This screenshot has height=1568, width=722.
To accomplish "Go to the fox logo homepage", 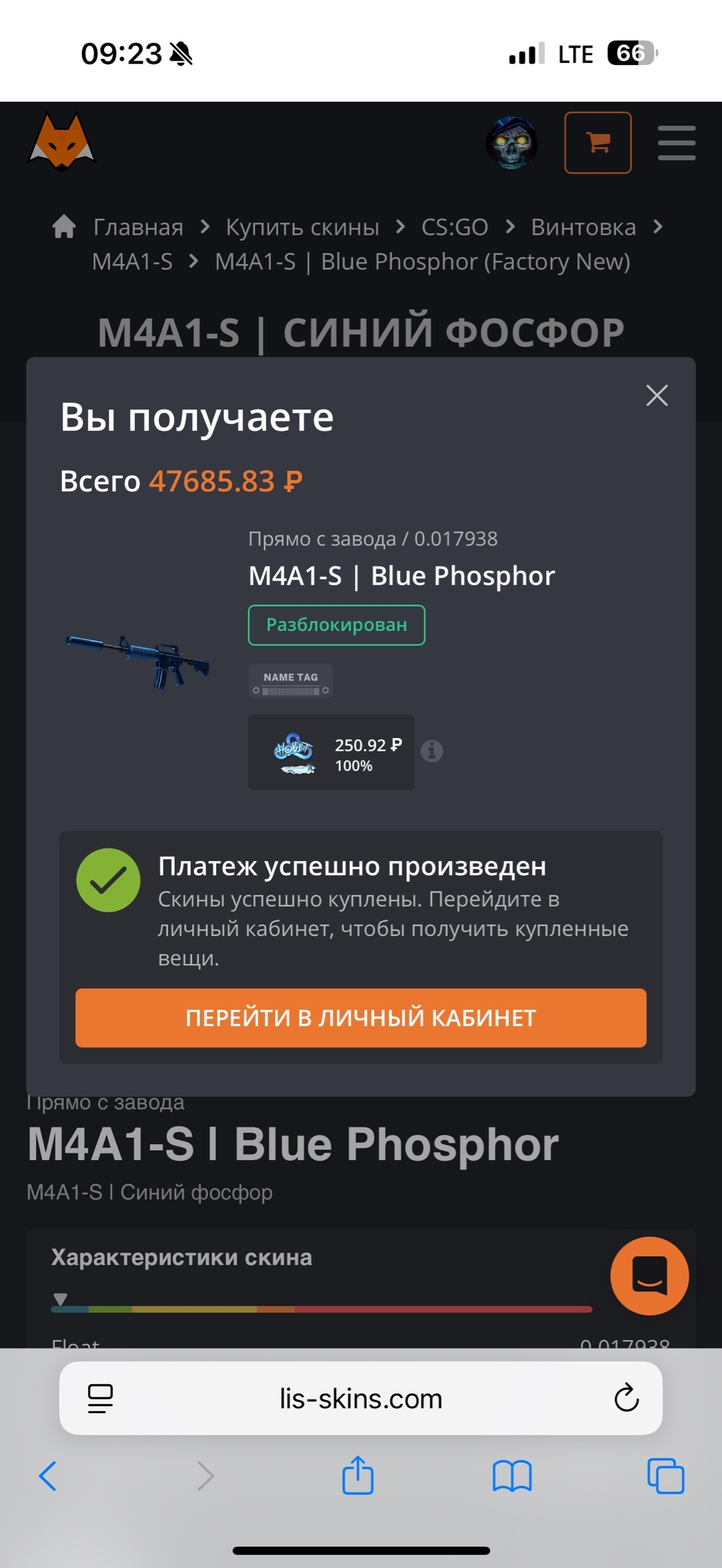I will [x=62, y=141].
